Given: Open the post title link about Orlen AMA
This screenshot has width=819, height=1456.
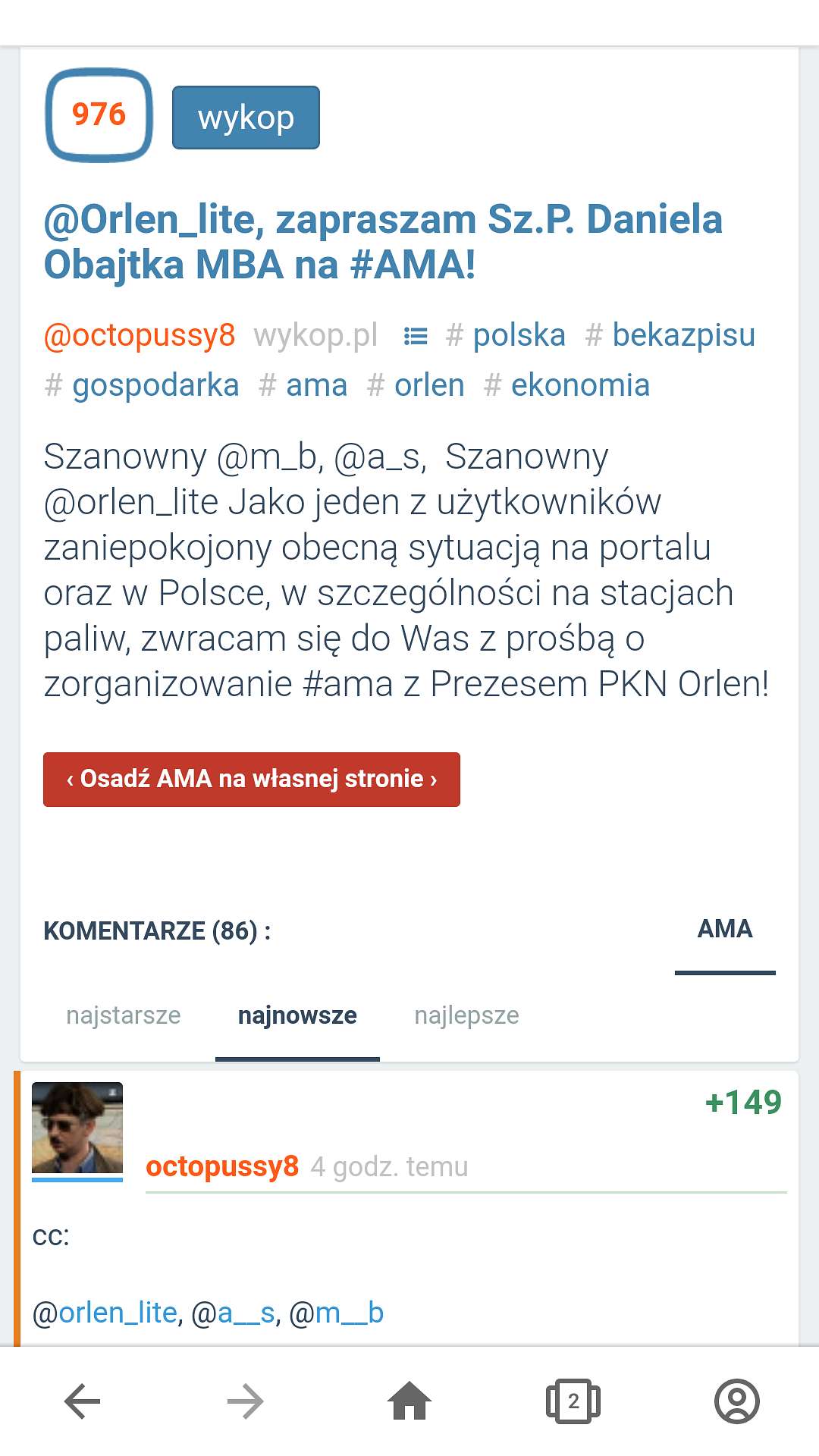Looking at the screenshot, I should click(x=383, y=242).
